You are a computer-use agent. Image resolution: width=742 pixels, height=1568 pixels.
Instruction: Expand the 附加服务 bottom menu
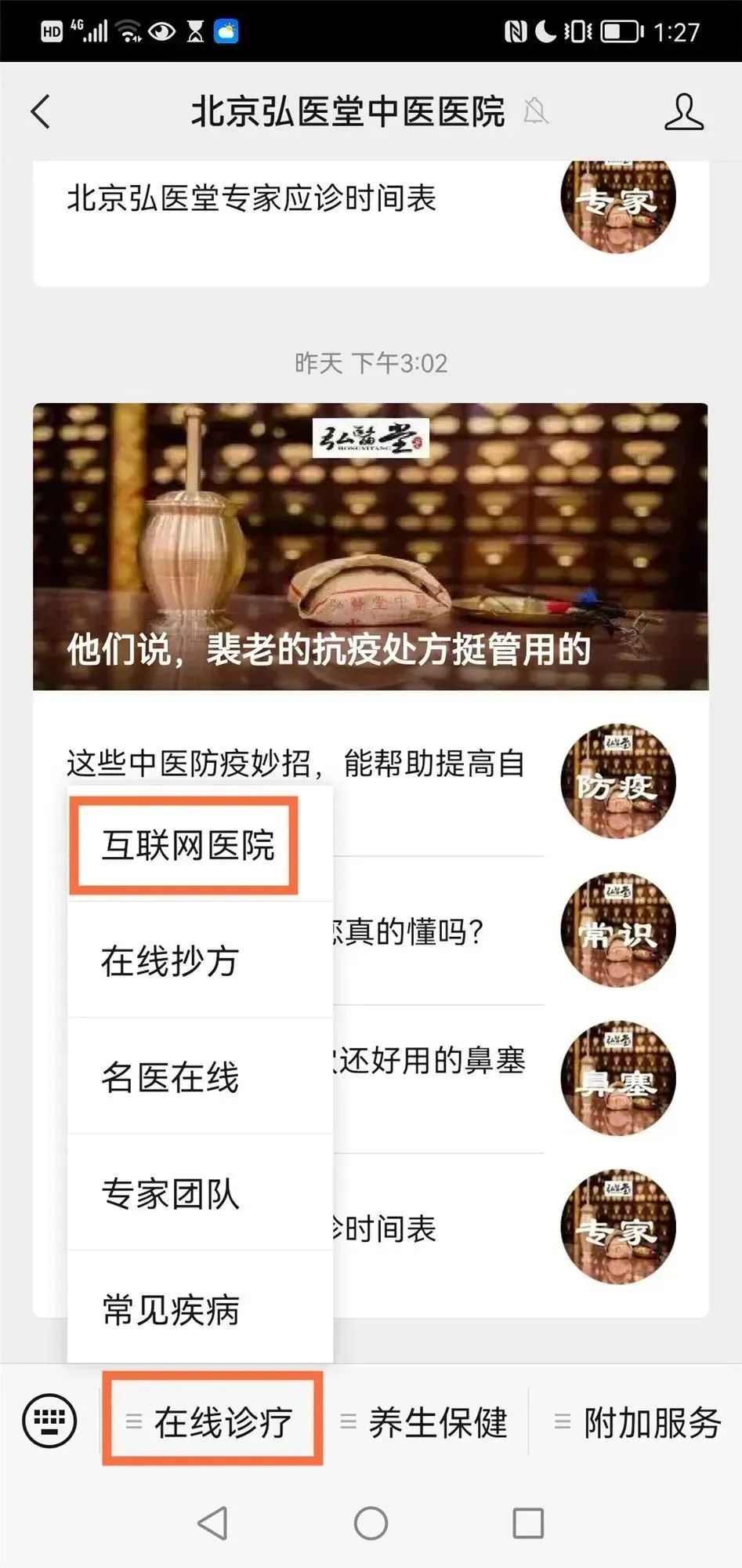point(639,1421)
